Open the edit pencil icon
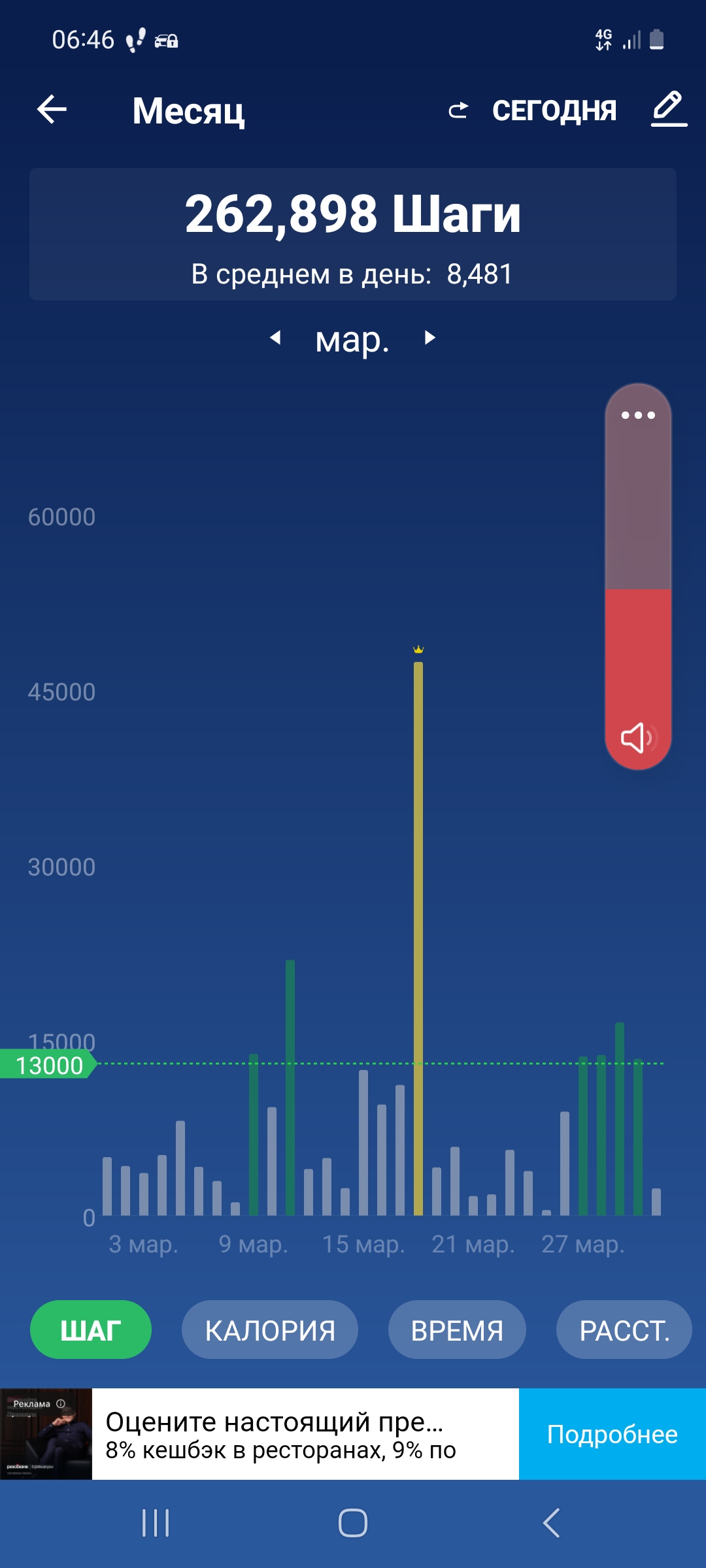Screen dimensions: 706x1568 pos(669,108)
